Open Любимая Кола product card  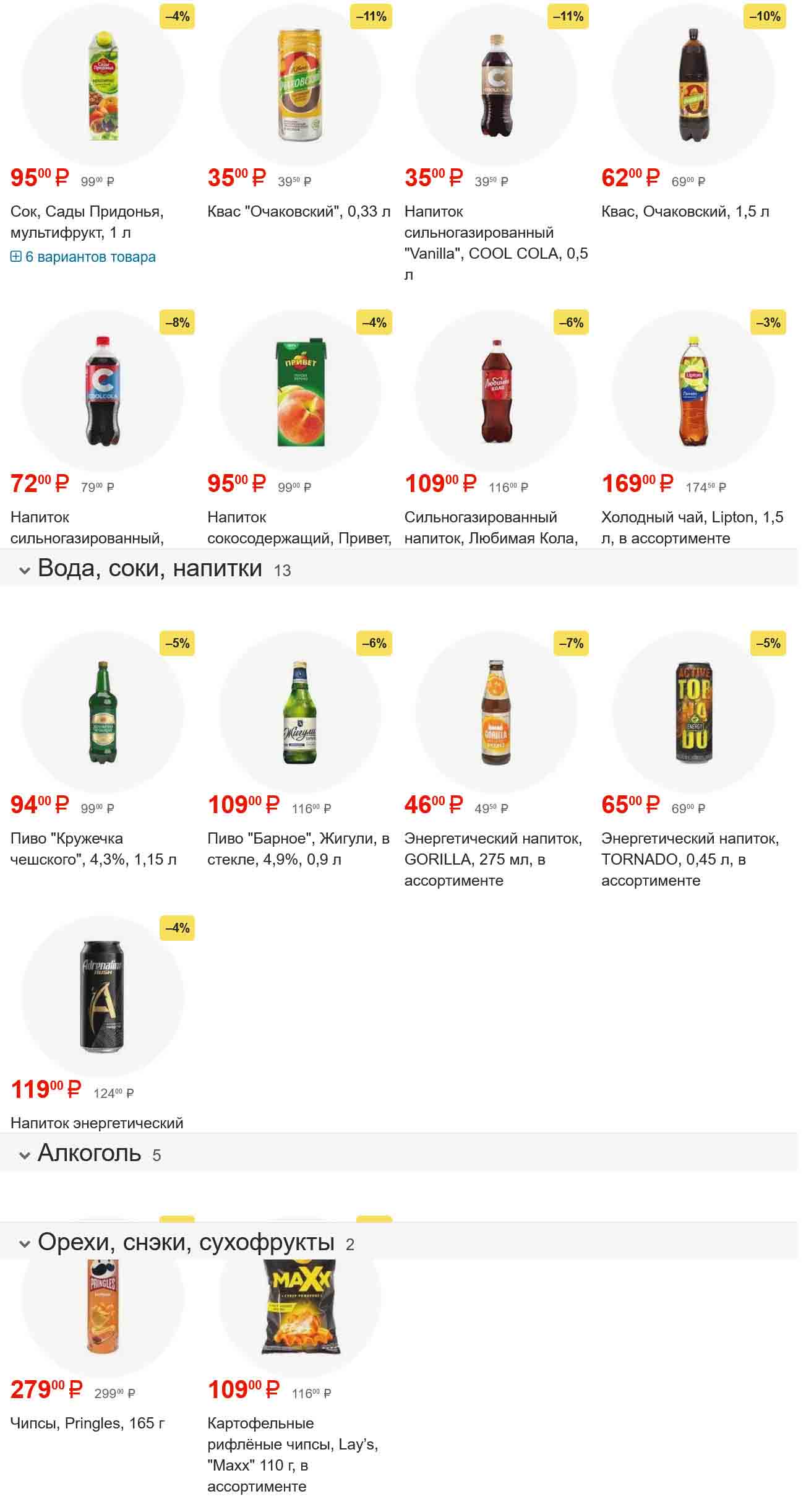tap(491, 527)
